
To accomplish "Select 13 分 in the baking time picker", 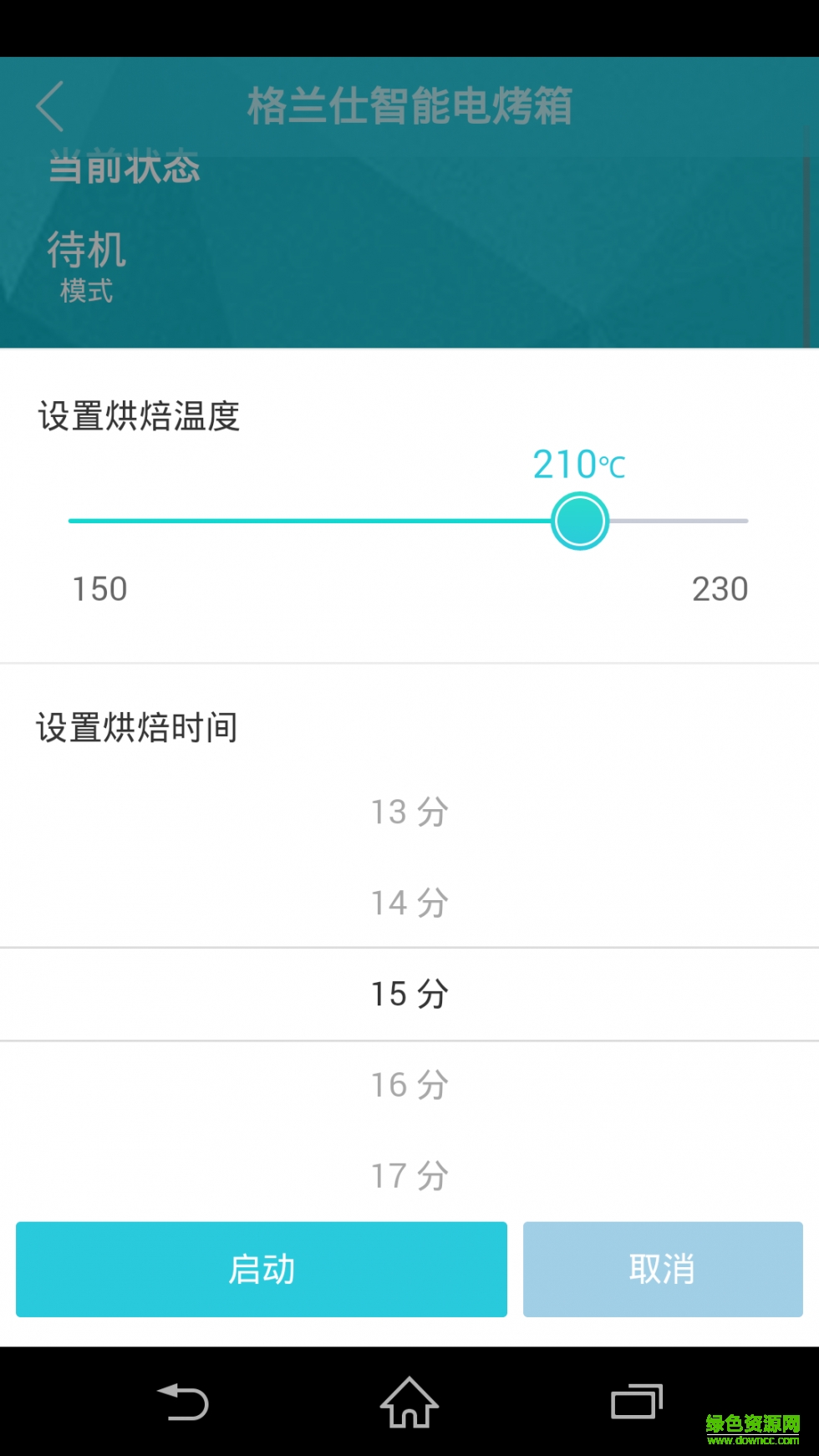I will point(409,812).
